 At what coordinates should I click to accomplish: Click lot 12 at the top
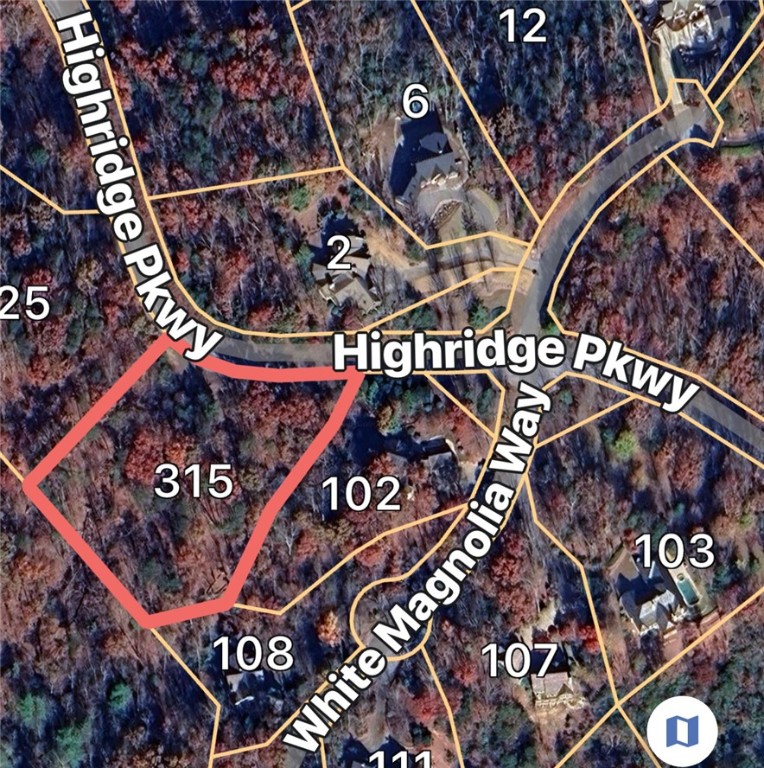(x=524, y=27)
